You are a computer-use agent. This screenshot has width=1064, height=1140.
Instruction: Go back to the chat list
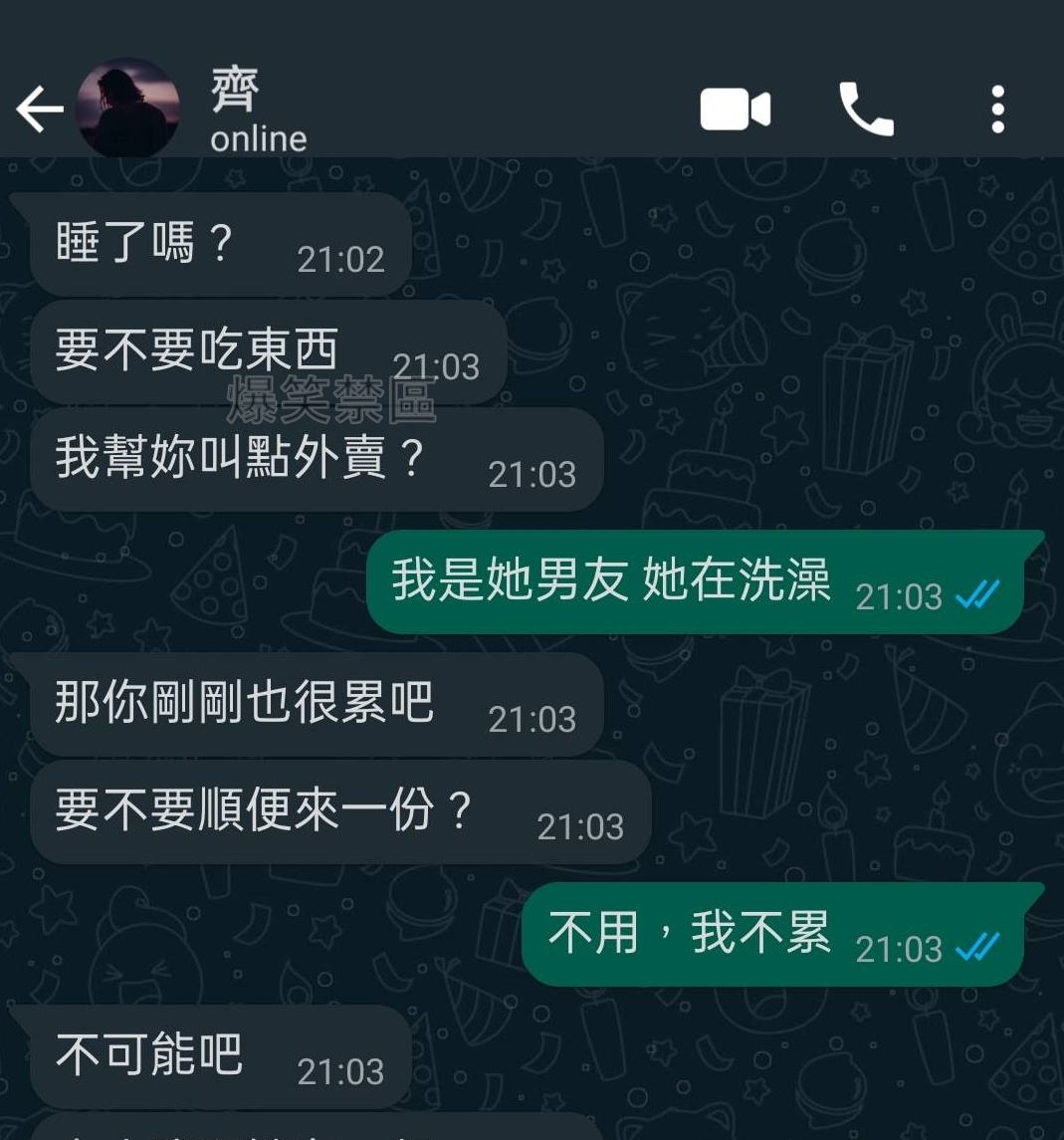[x=40, y=110]
